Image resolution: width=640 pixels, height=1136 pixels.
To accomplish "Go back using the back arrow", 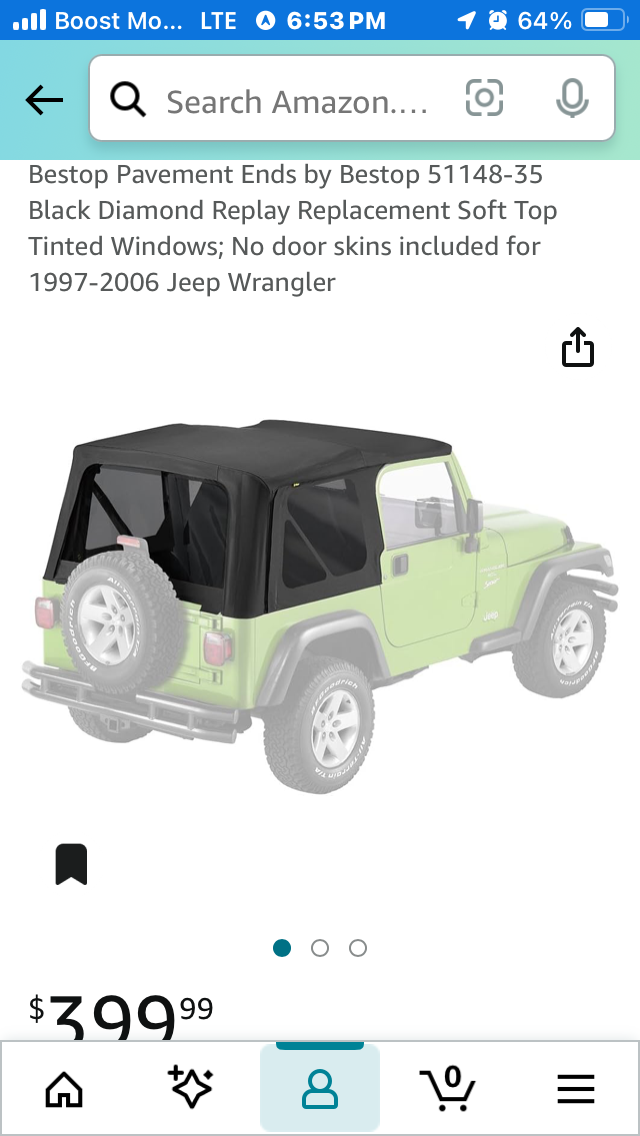I will coord(44,100).
